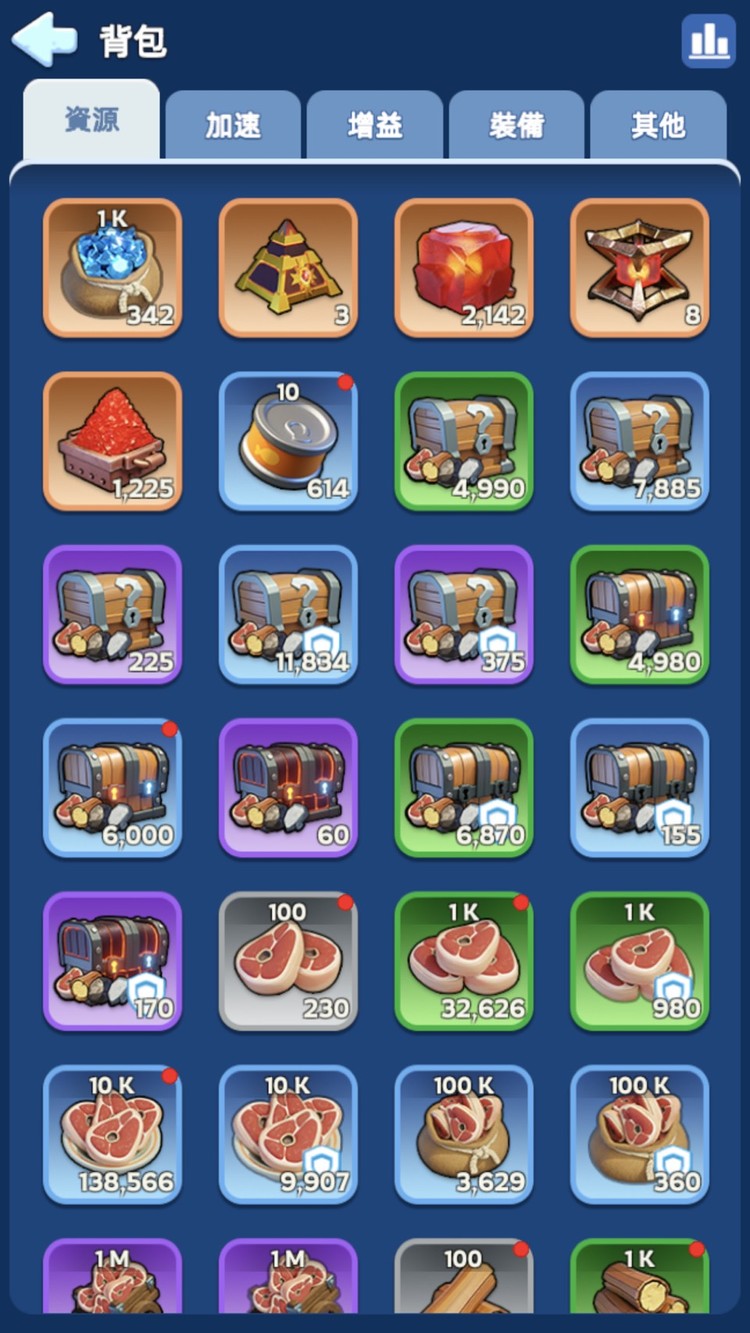The image size is (750, 1333).
Task: Select the red powder crate with 1,225
Action: click(x=112, y=441)
